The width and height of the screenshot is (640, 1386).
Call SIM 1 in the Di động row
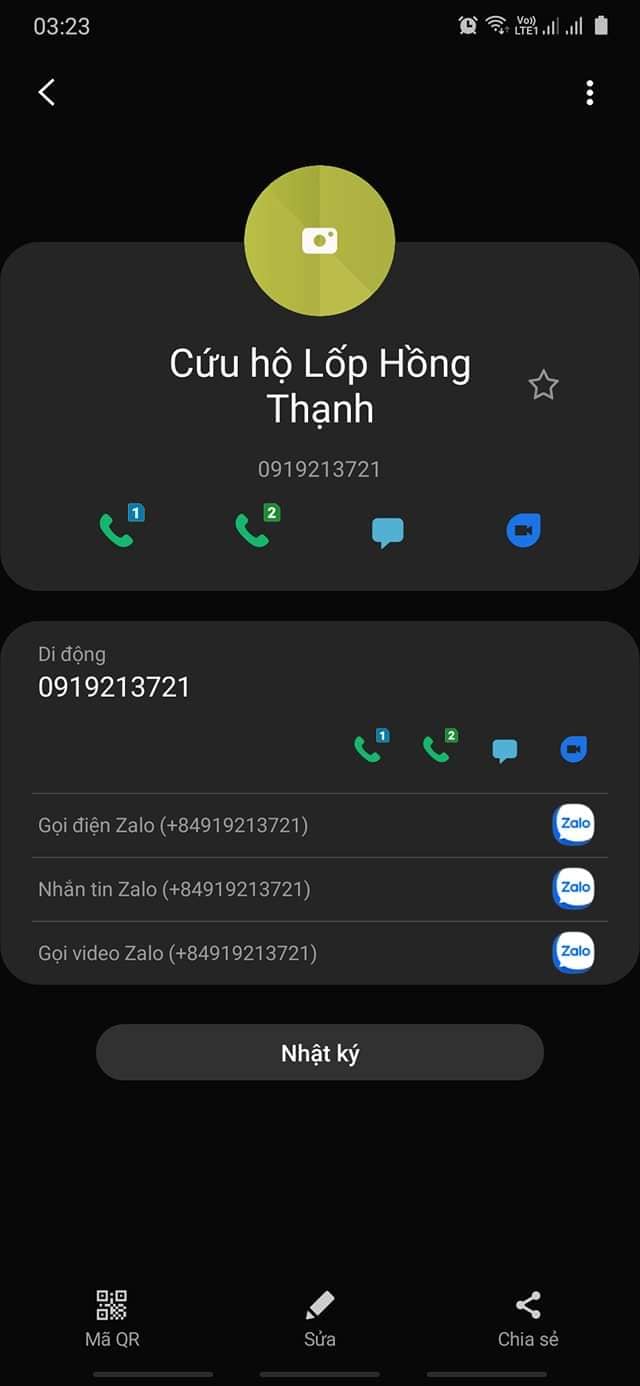[x=369, y=748]
